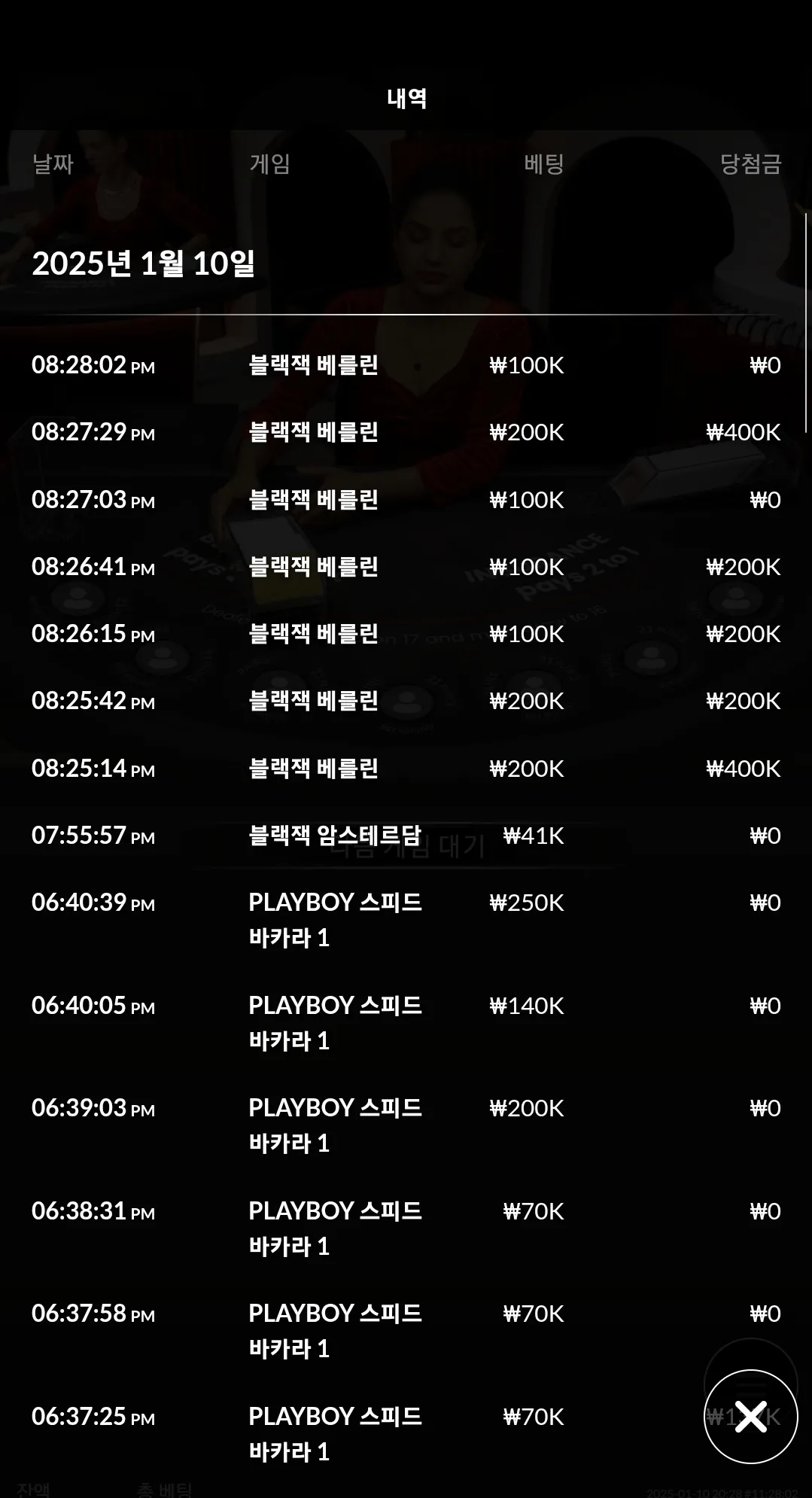The width and height of the screenshot is (812, 1498).
Task: Open the 08:25:14 PM 블랙잭 베를린 round
Action: pos(406,769)
